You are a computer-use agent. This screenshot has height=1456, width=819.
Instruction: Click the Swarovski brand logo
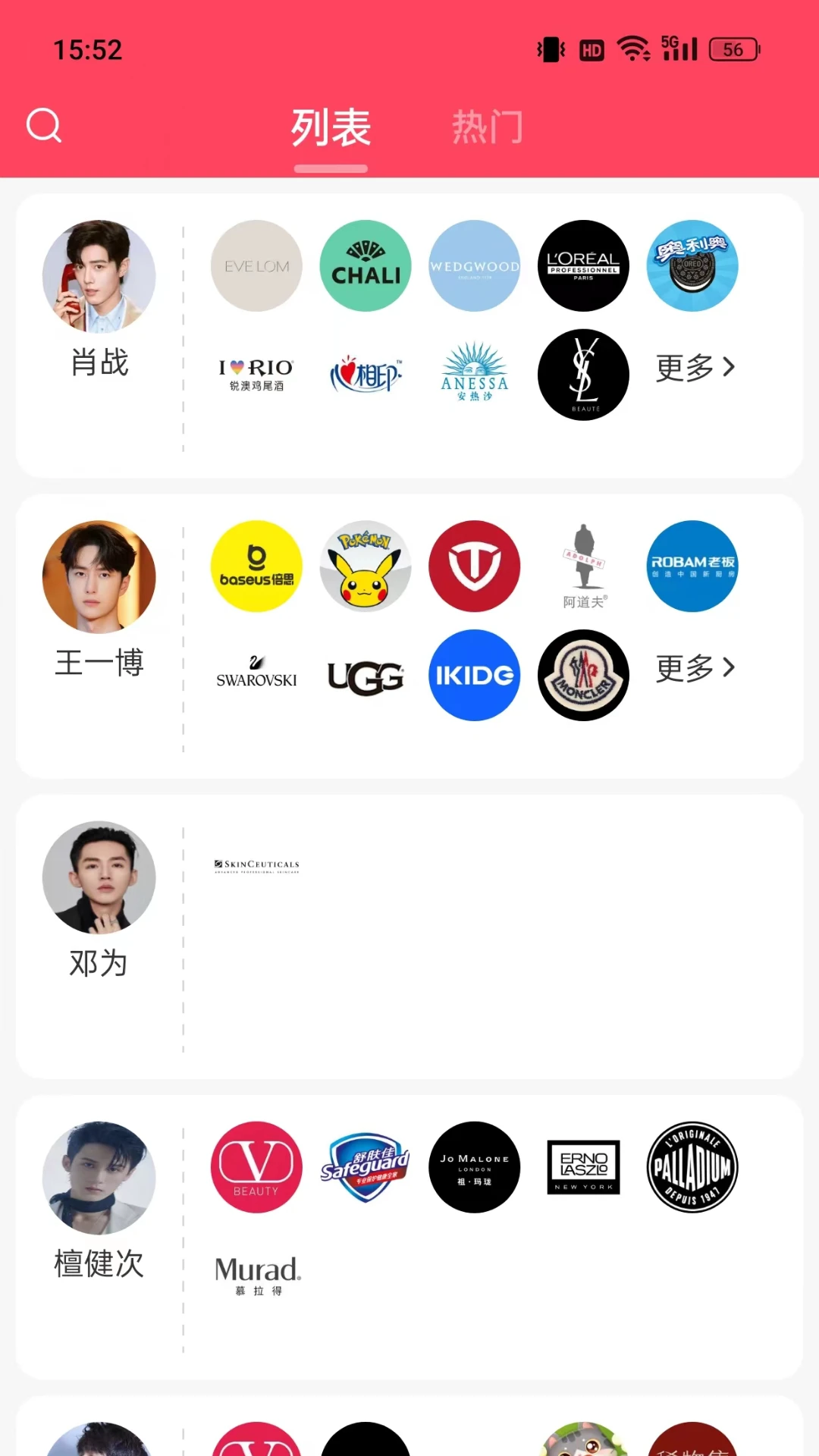(x=256, y=675)
